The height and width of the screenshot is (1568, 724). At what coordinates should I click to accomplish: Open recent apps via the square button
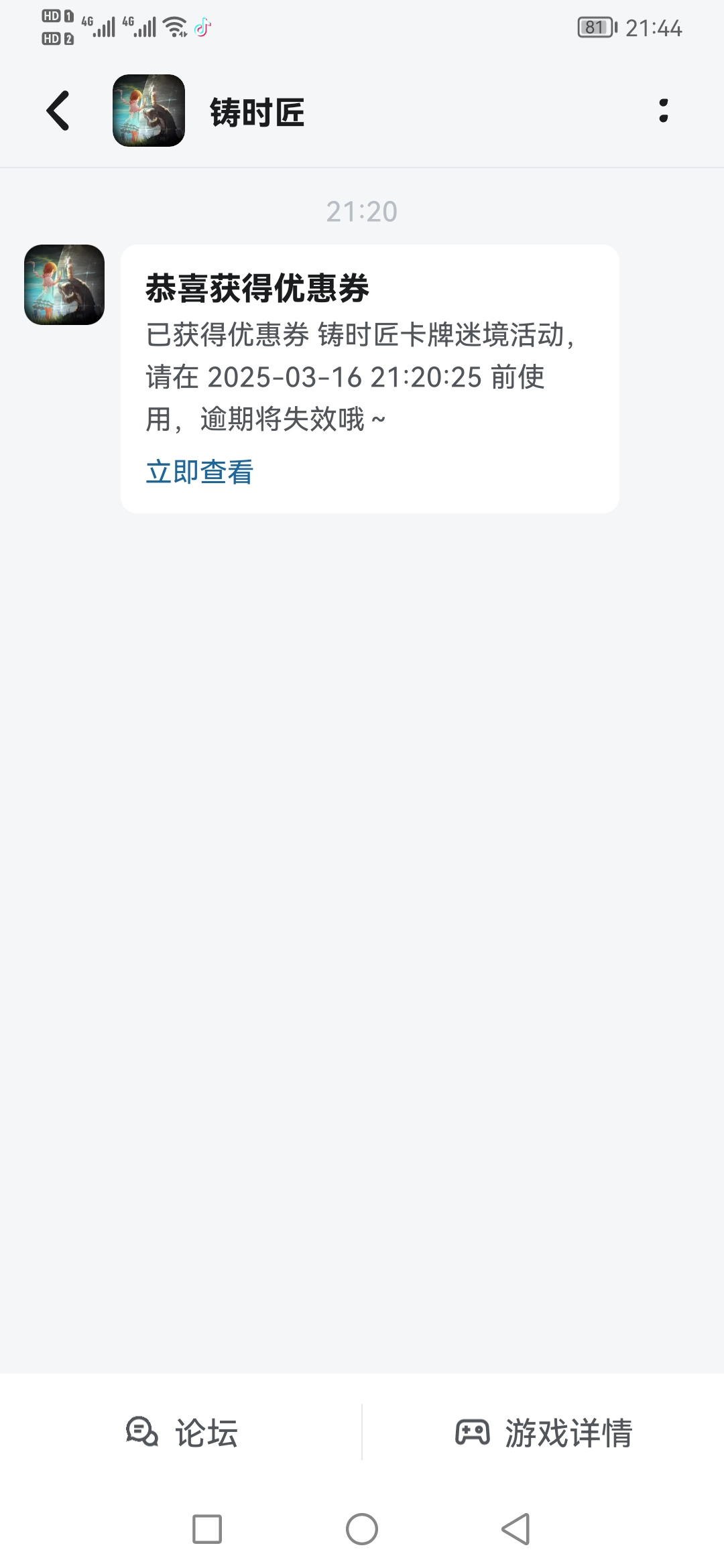point(207,1529)
